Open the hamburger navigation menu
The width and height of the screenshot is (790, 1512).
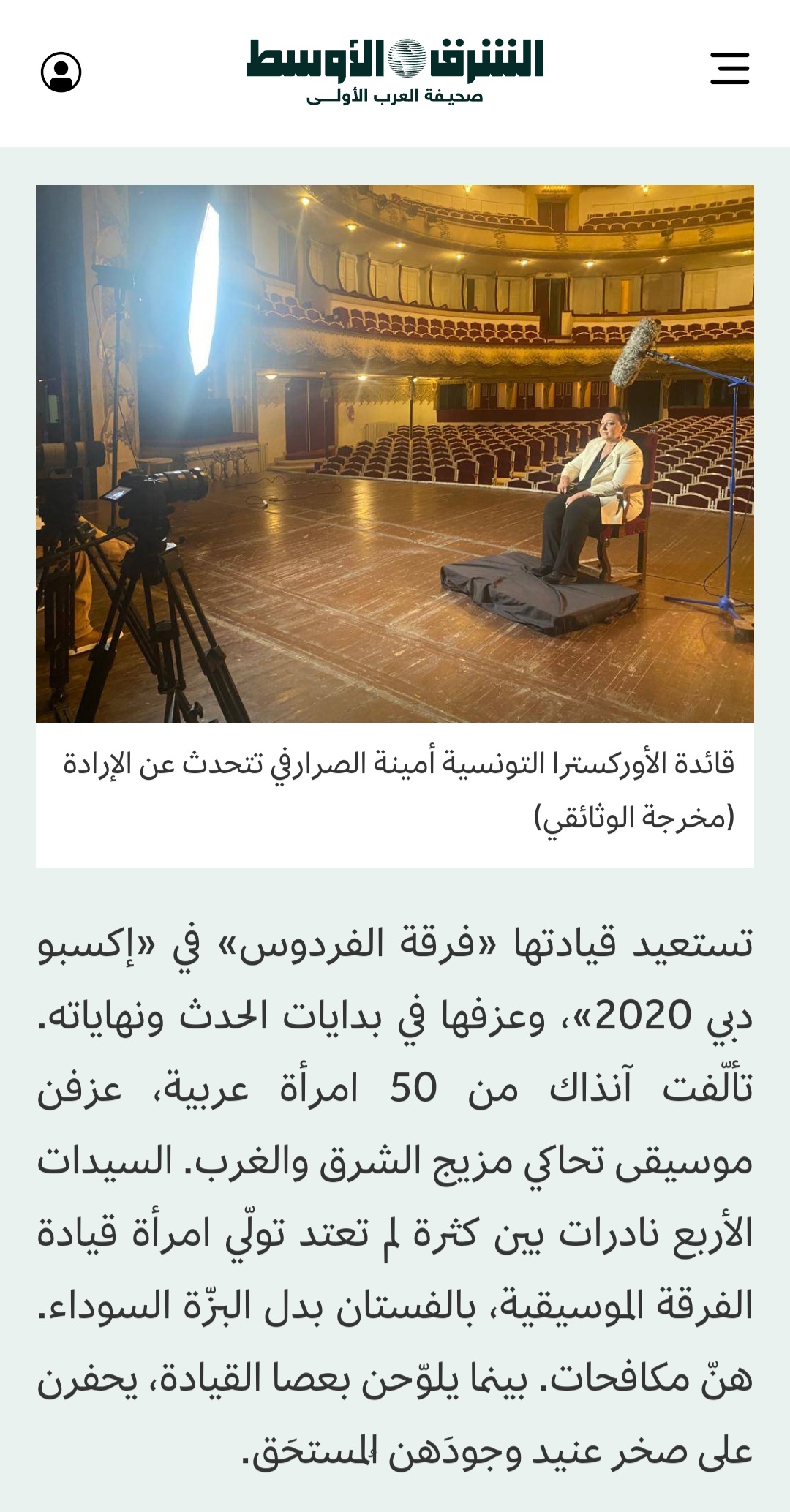click(729, 69)
